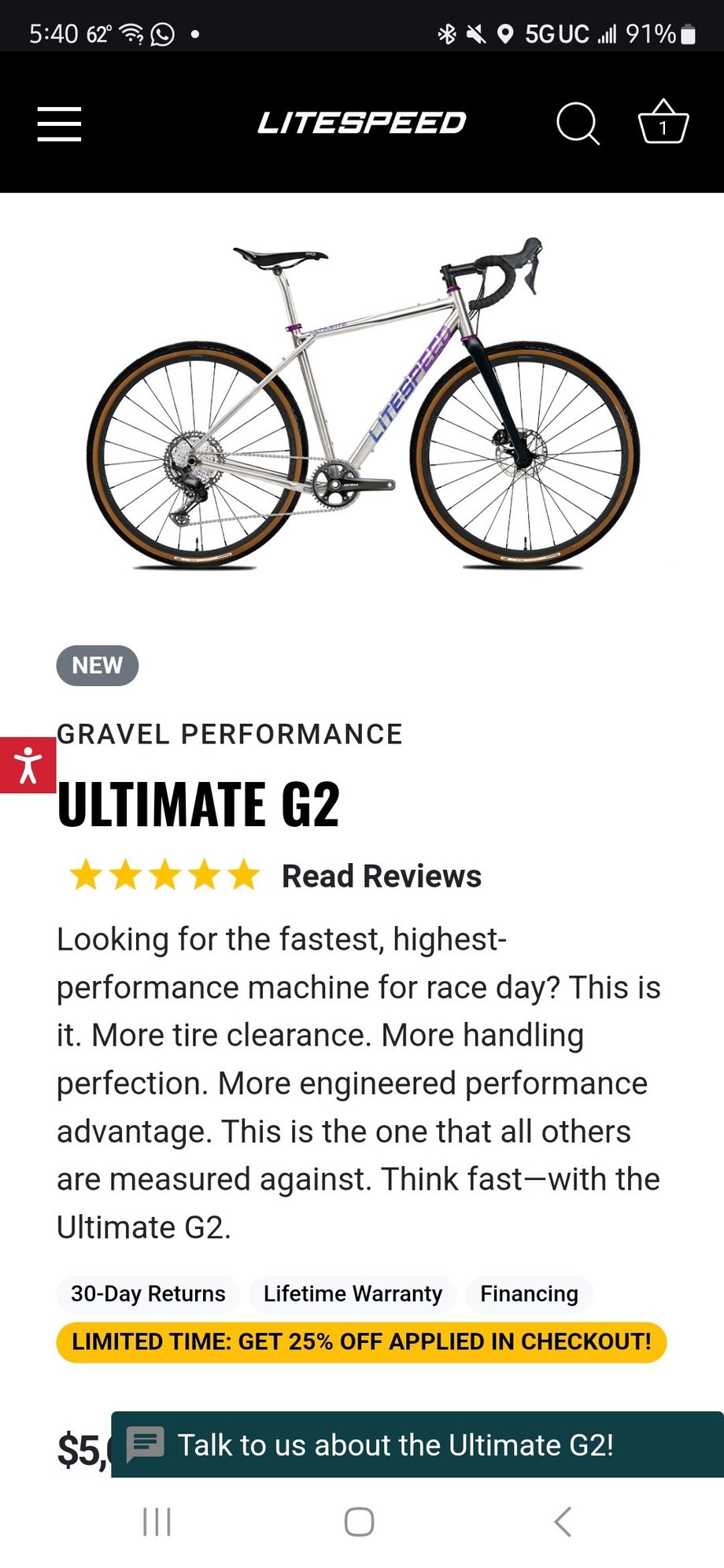
Task: Open the accessibility options widget
Action: coord(28,765)
